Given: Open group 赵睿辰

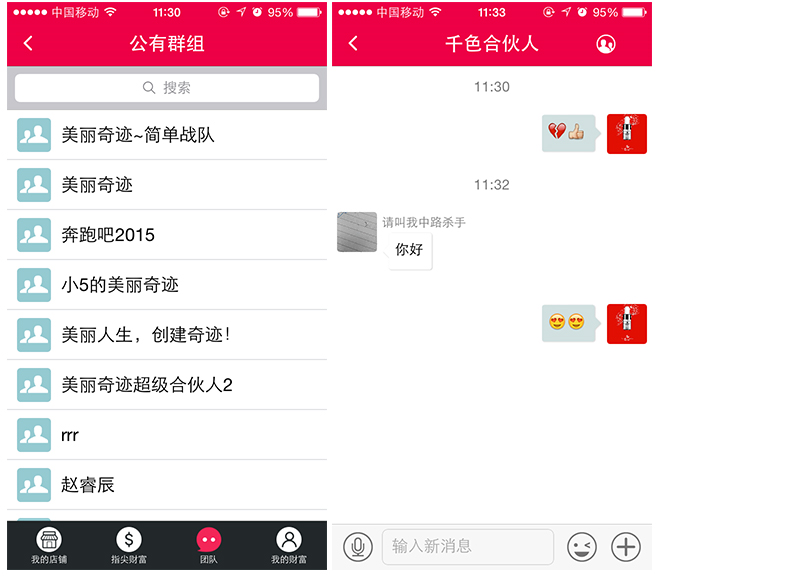Looking at the screenshot, I should pyautogui.click(x=167, y=485).
